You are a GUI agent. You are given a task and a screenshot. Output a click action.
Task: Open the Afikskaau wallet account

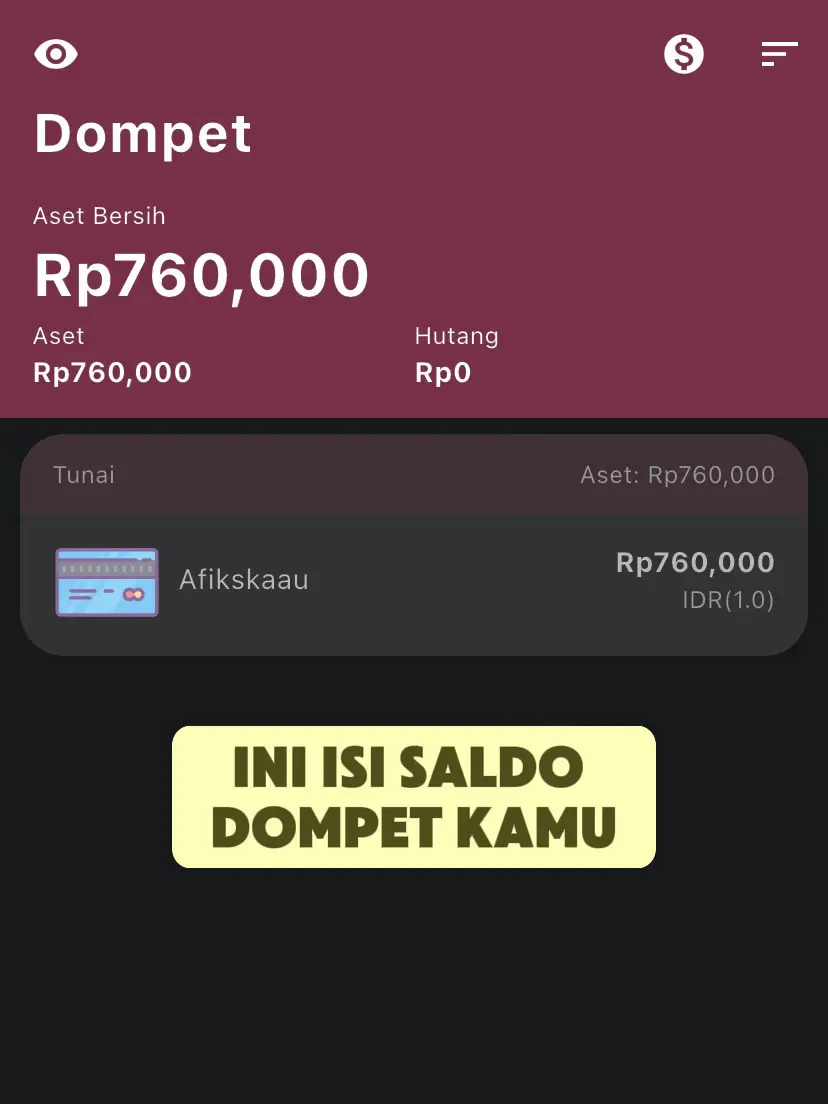(413, 581)
